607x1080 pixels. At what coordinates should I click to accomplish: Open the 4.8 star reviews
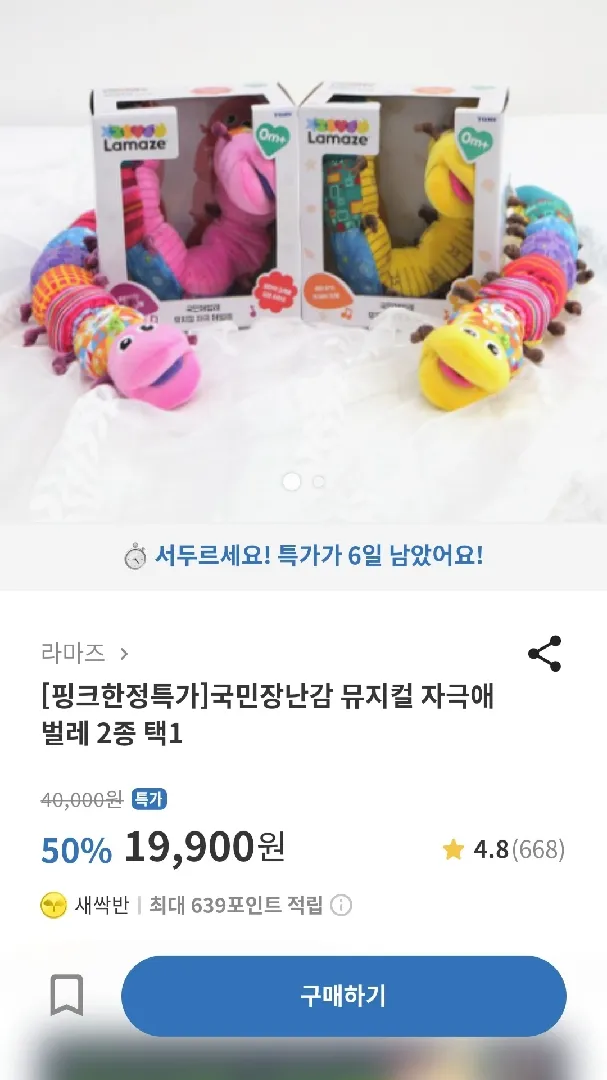(x=503, y=849)
